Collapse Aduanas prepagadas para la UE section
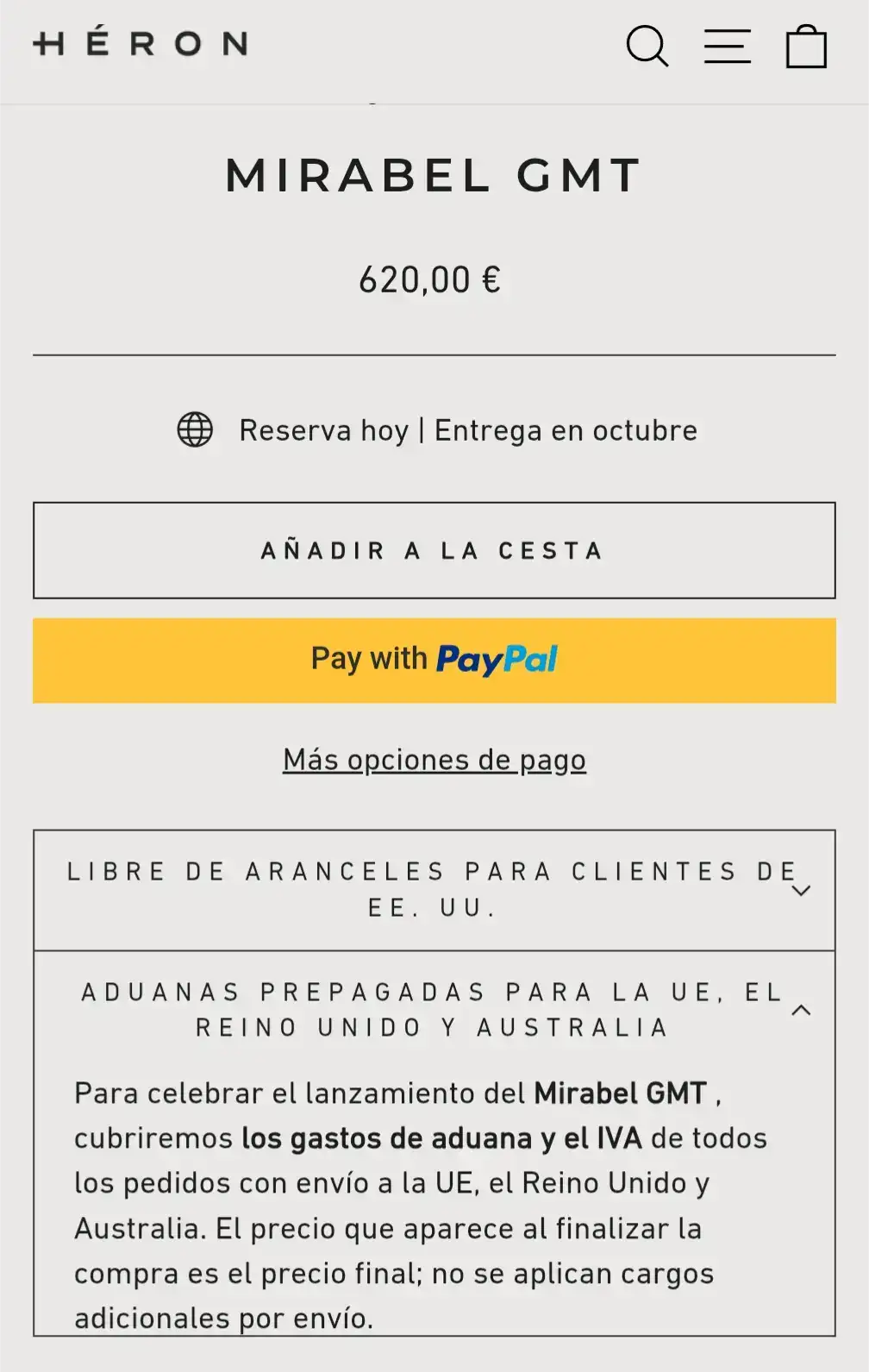Viewport: 869px width, 1372px height. [434, 1009]
